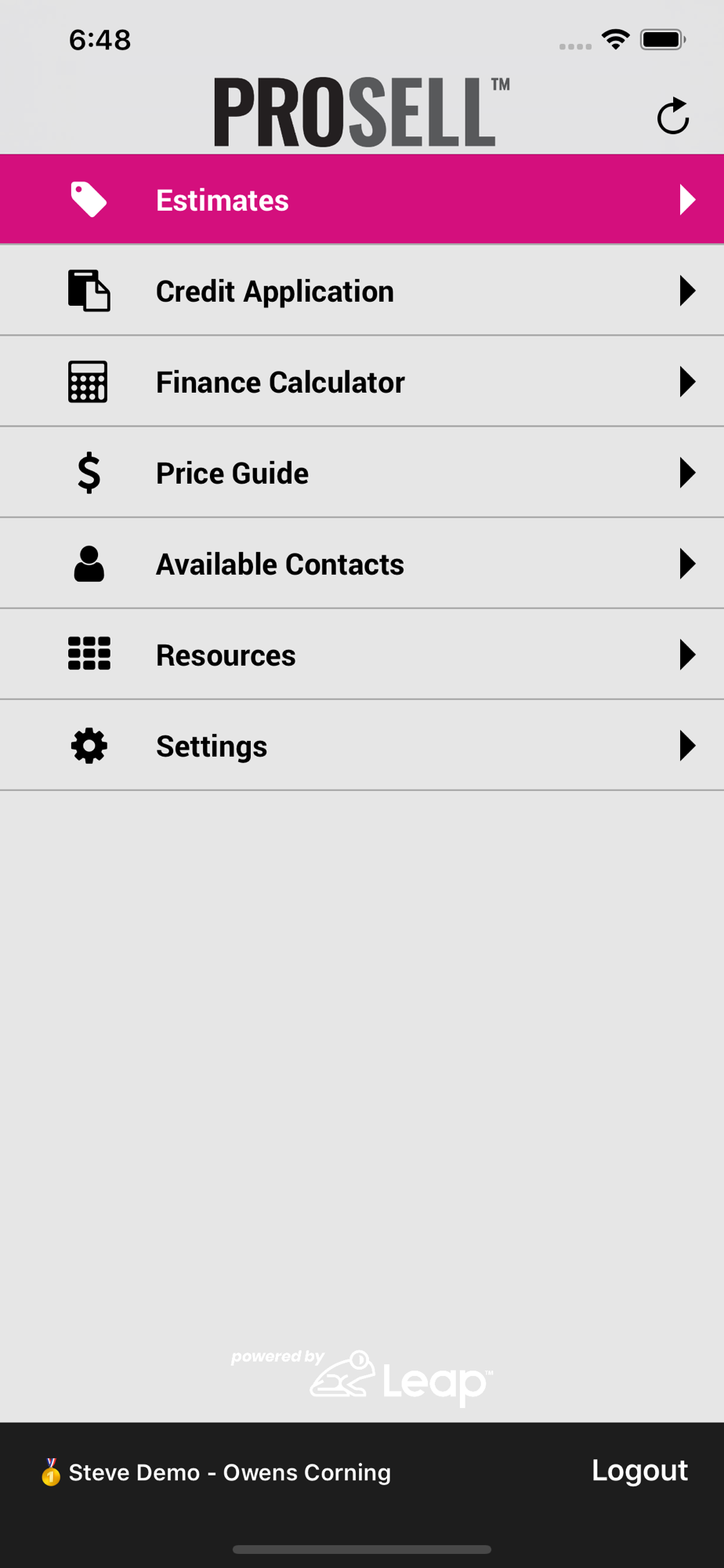View the Price Guide
The height and width of the screenshot is (1568, 724).
[362, 473]
